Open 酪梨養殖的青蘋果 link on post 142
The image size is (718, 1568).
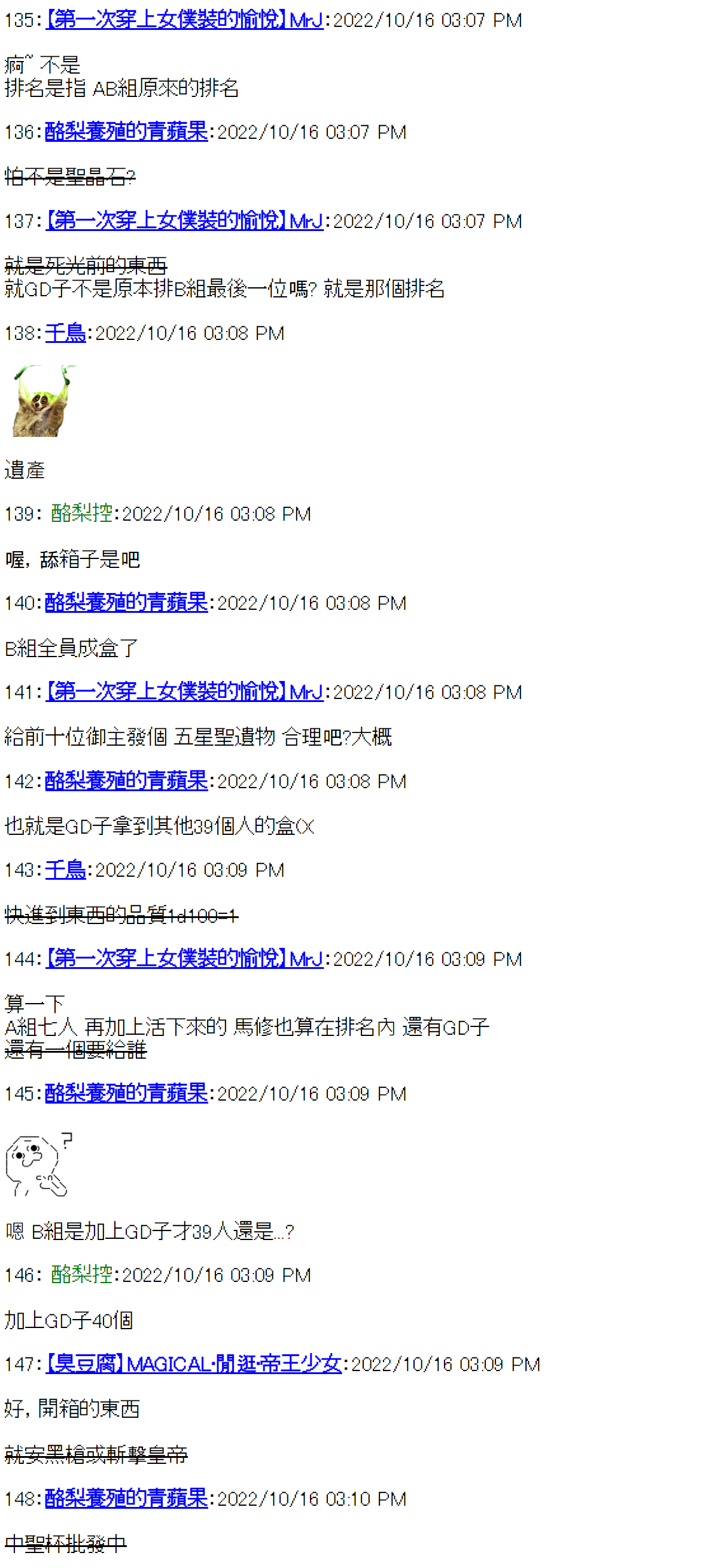(127, 782)
